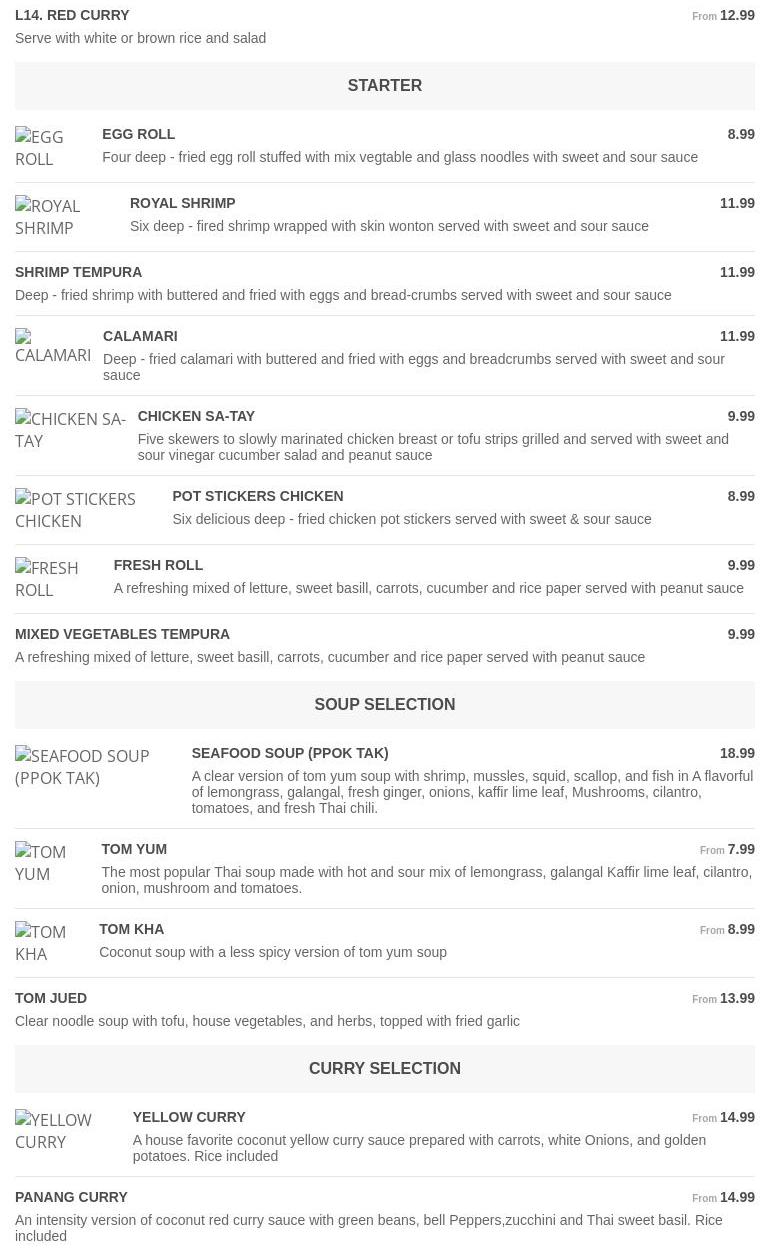The width and height of the screenshot is (770, 1251).
Task: Open the Fresh Roll item
Action: (x=385, y=578)
